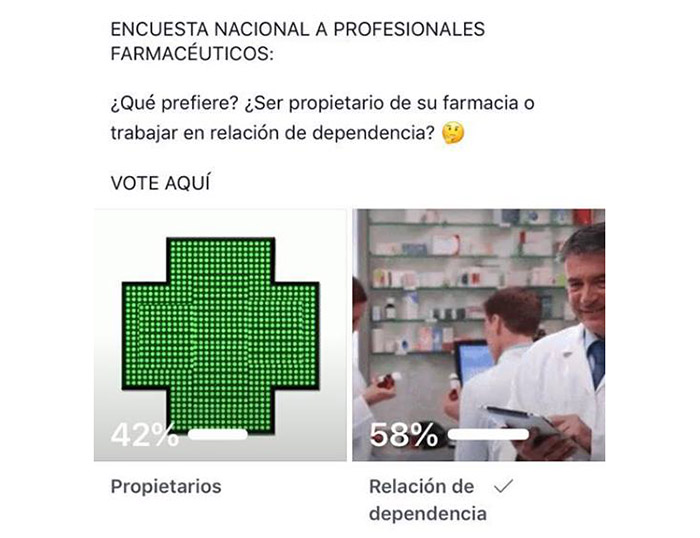
Task: Vote for the Propietarios poll option
Action: tap(220, 335)
